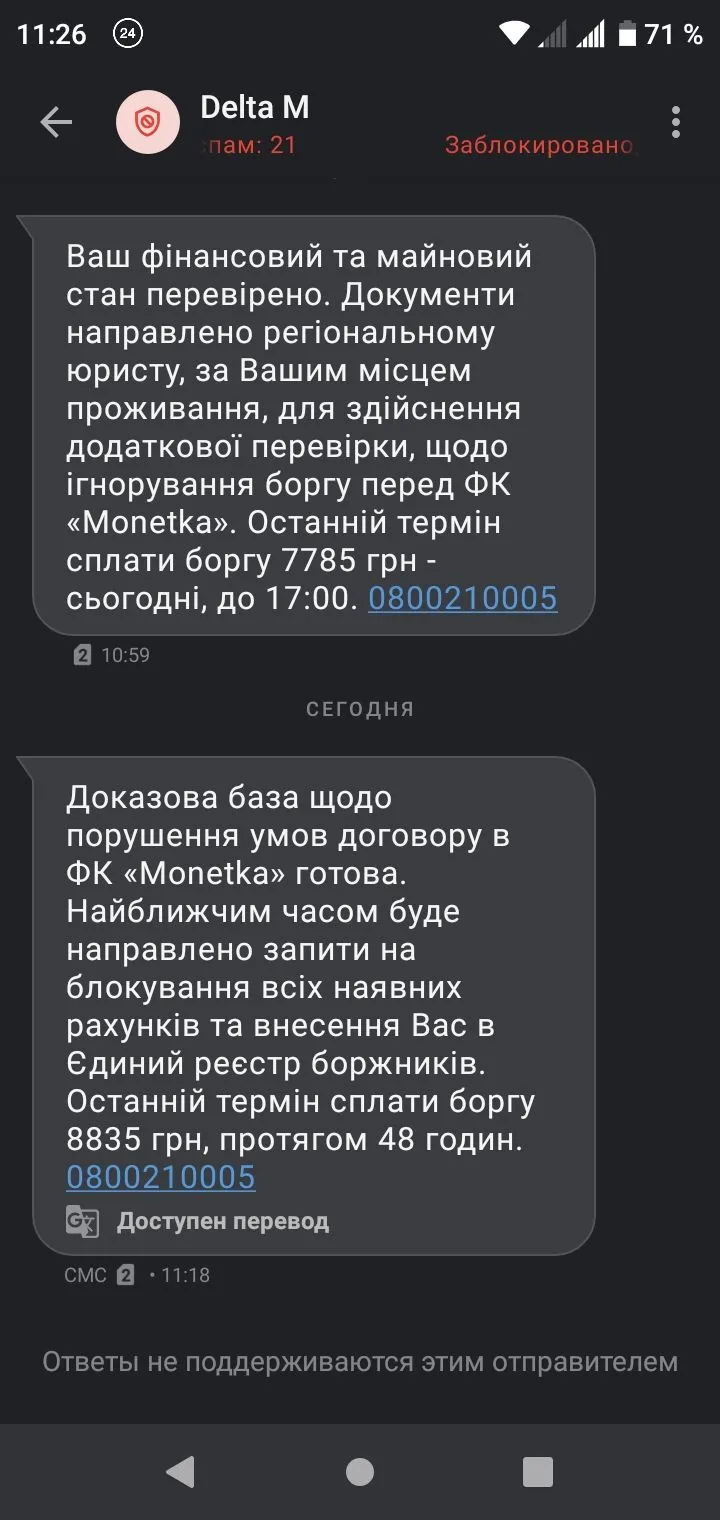This screenshot has height=1520, width=720.
Task: Go back to the conversation list
Action: coord(56,122)
